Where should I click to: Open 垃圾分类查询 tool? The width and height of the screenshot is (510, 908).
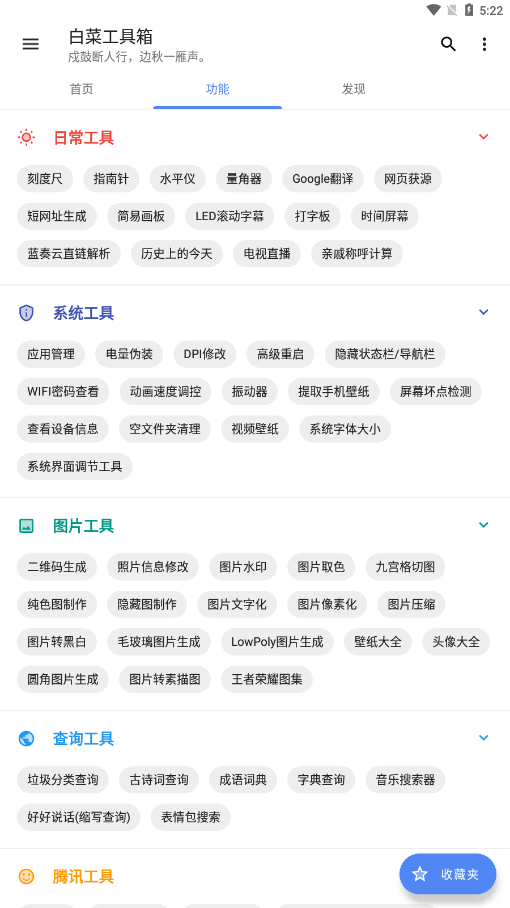click(x=63, y=779)
